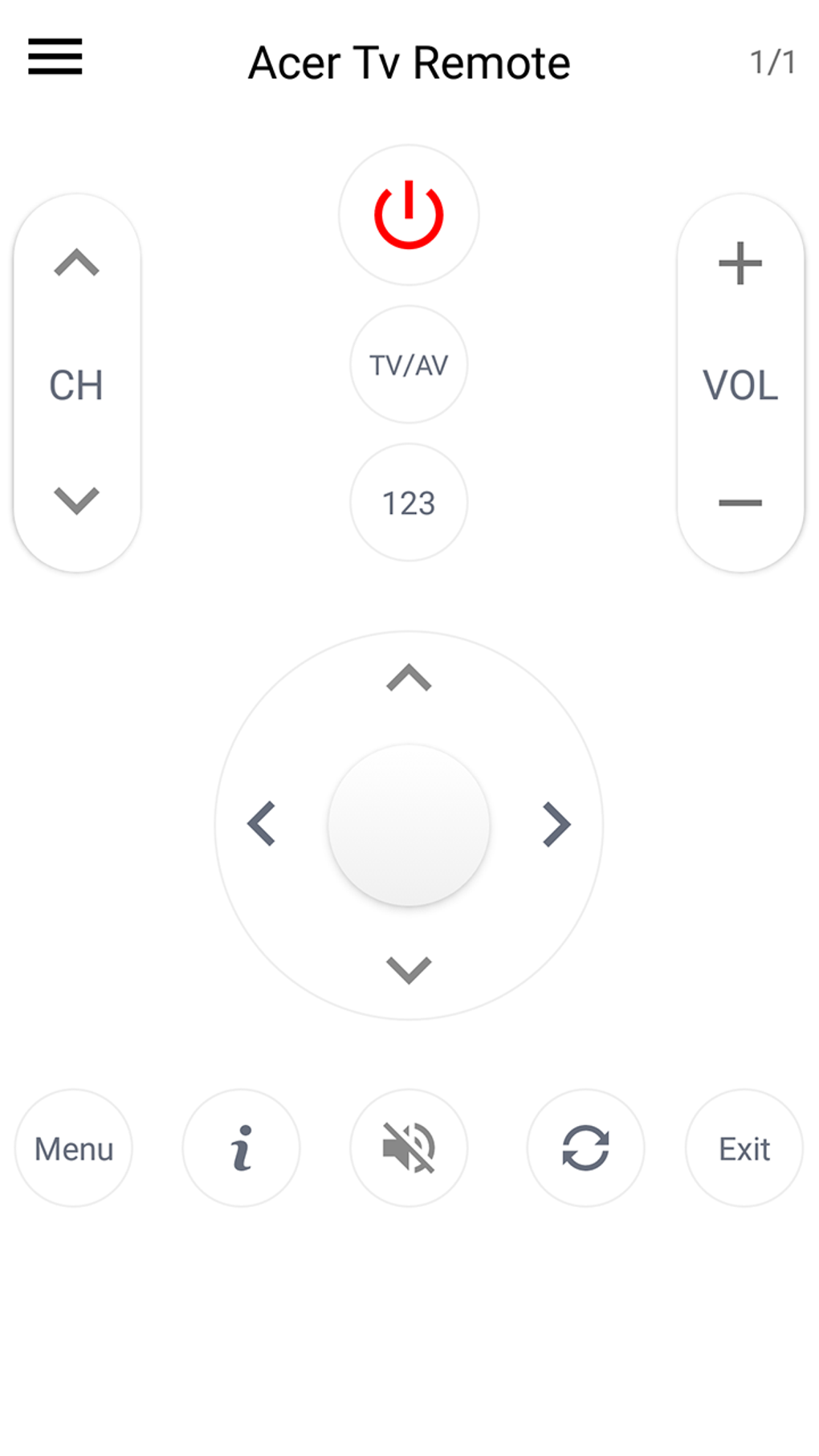Go to previous channel with CH down
The height and width of the screenshot is (1456, 819).
(76, 500)
